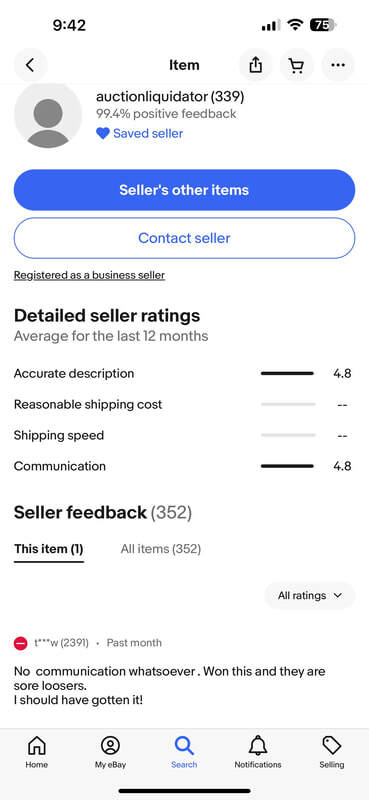View Seller's other items
The image size is (369, 800).
tap(184, 190)
